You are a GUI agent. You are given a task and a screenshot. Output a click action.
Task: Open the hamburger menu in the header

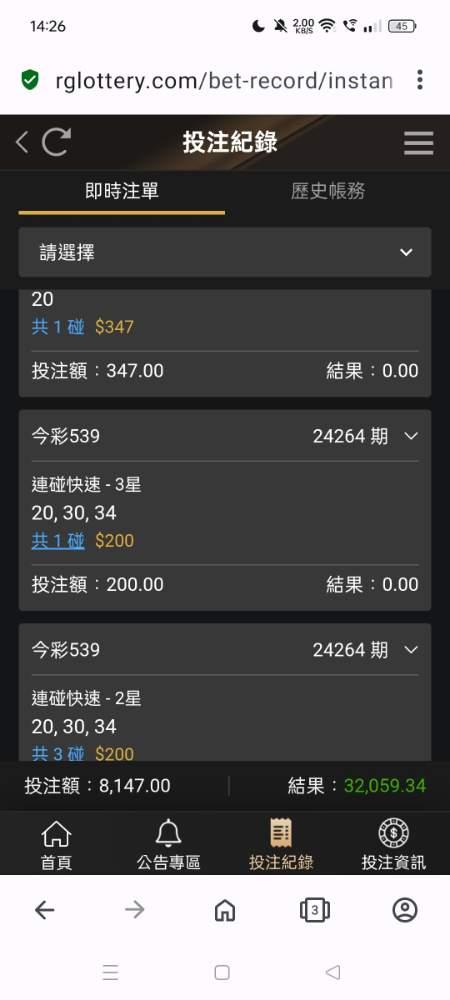click(x=419, y=143)
